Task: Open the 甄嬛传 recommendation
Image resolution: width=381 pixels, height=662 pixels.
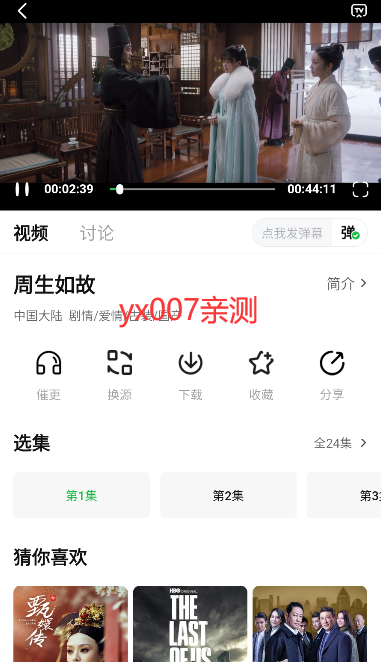Action: pyautogui.click(x=71, y=624)
